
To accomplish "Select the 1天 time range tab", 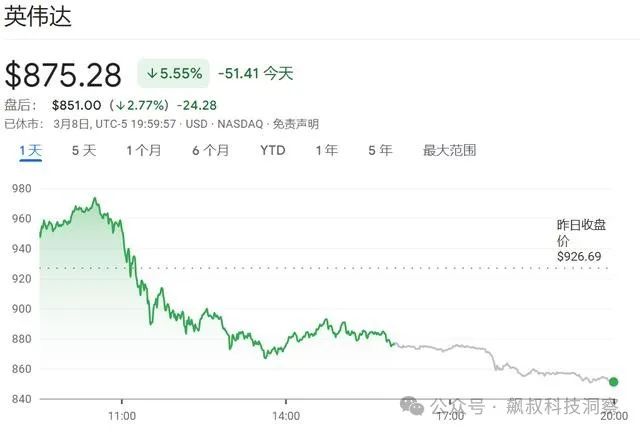I will [30, 150].
